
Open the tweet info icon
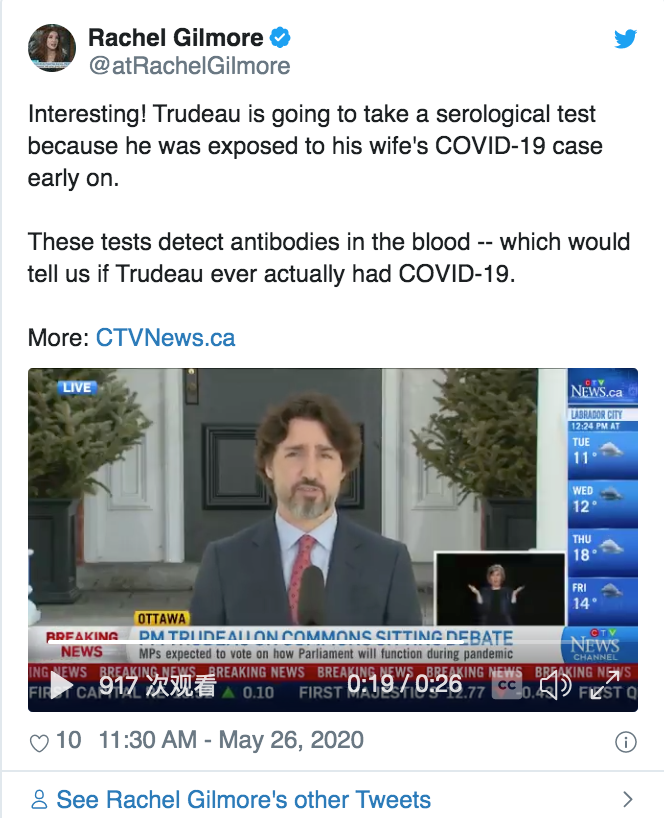(625, 742)
